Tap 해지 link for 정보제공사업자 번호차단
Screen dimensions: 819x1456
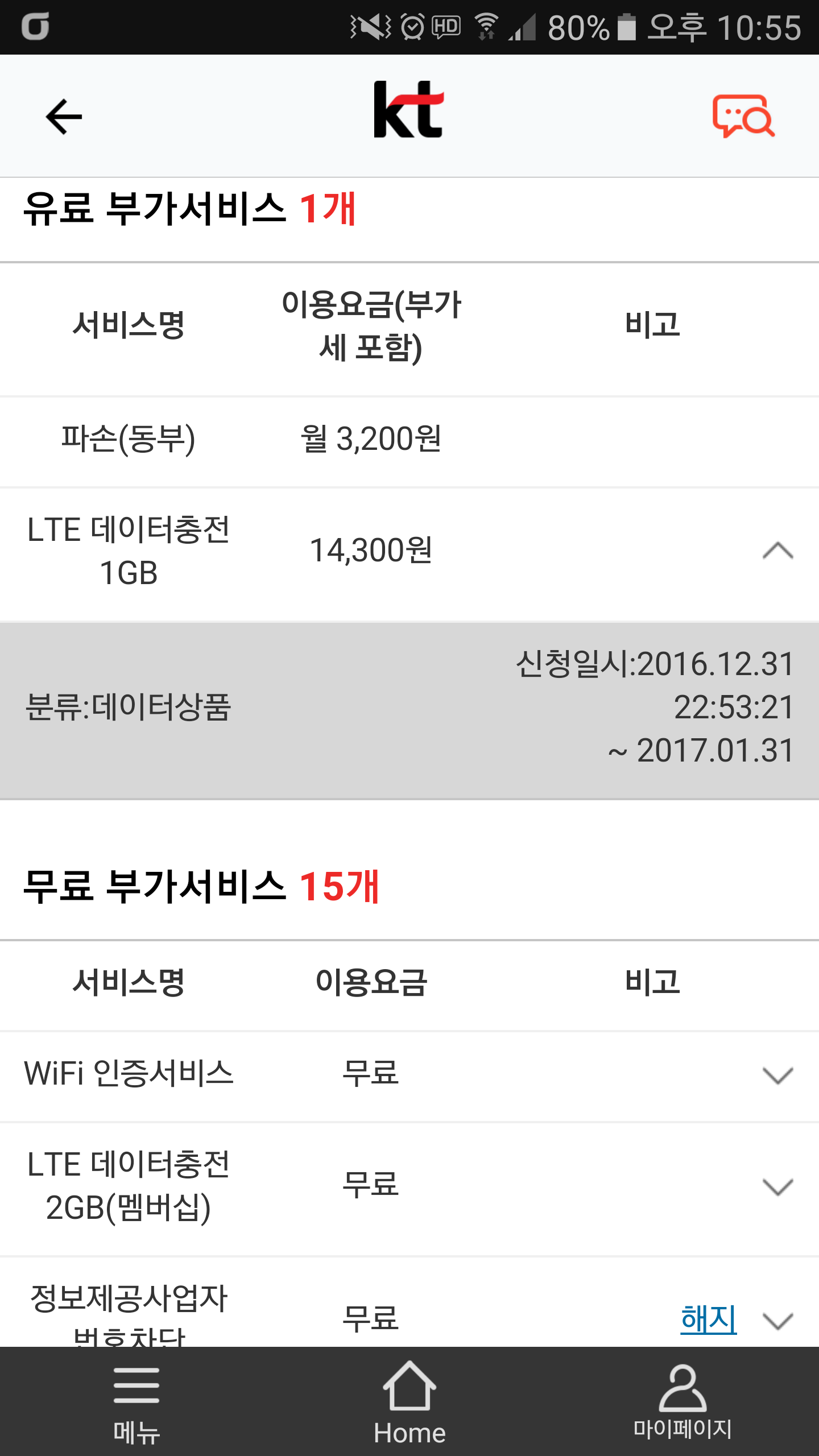[708, 1319]
